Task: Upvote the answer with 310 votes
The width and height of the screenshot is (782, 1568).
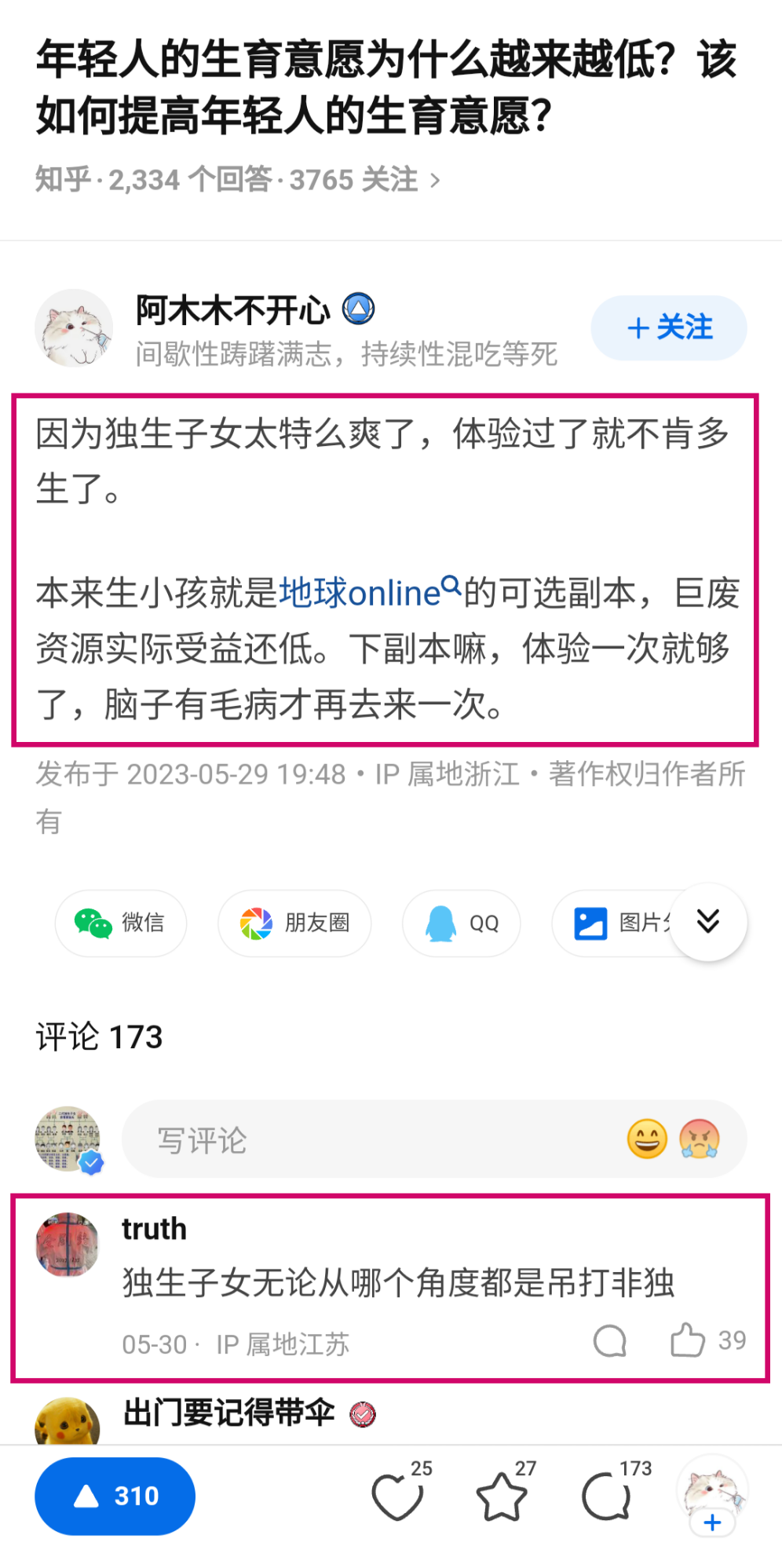Action: coord(115,1496)
